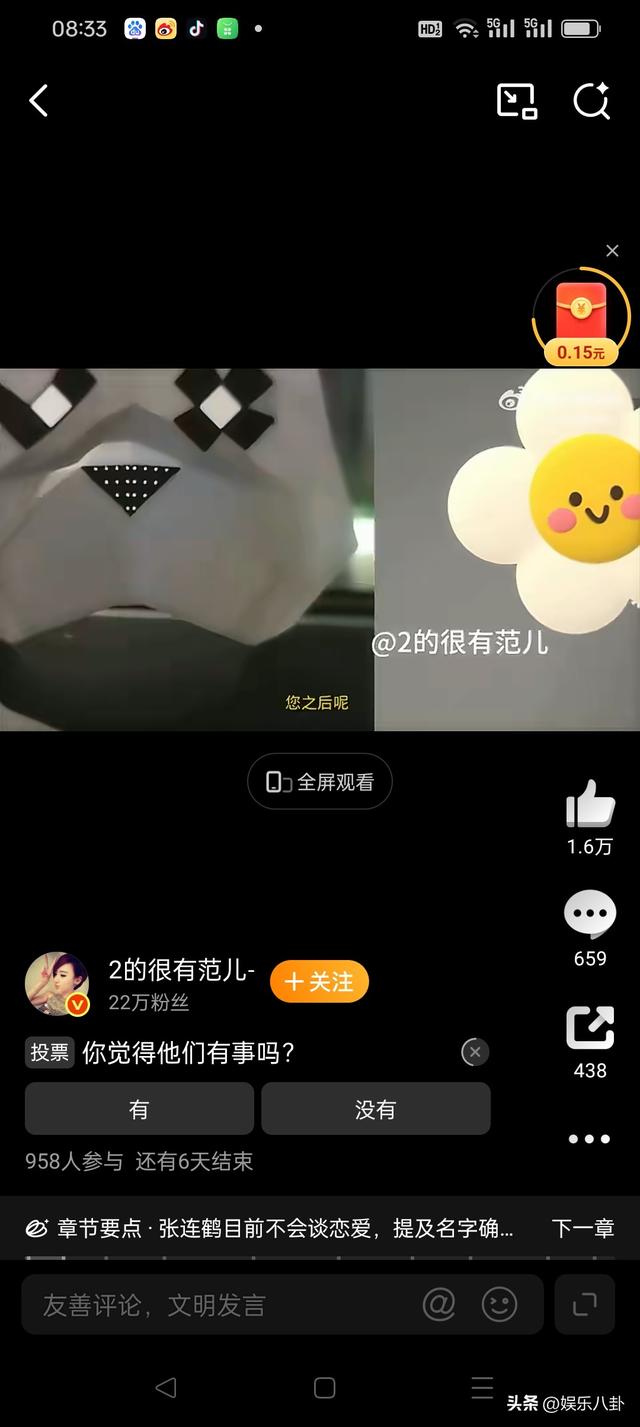This screenshot has height=1427, width=640.
Task: Open the emoji picker
Action: click(x=499, y=1304)
